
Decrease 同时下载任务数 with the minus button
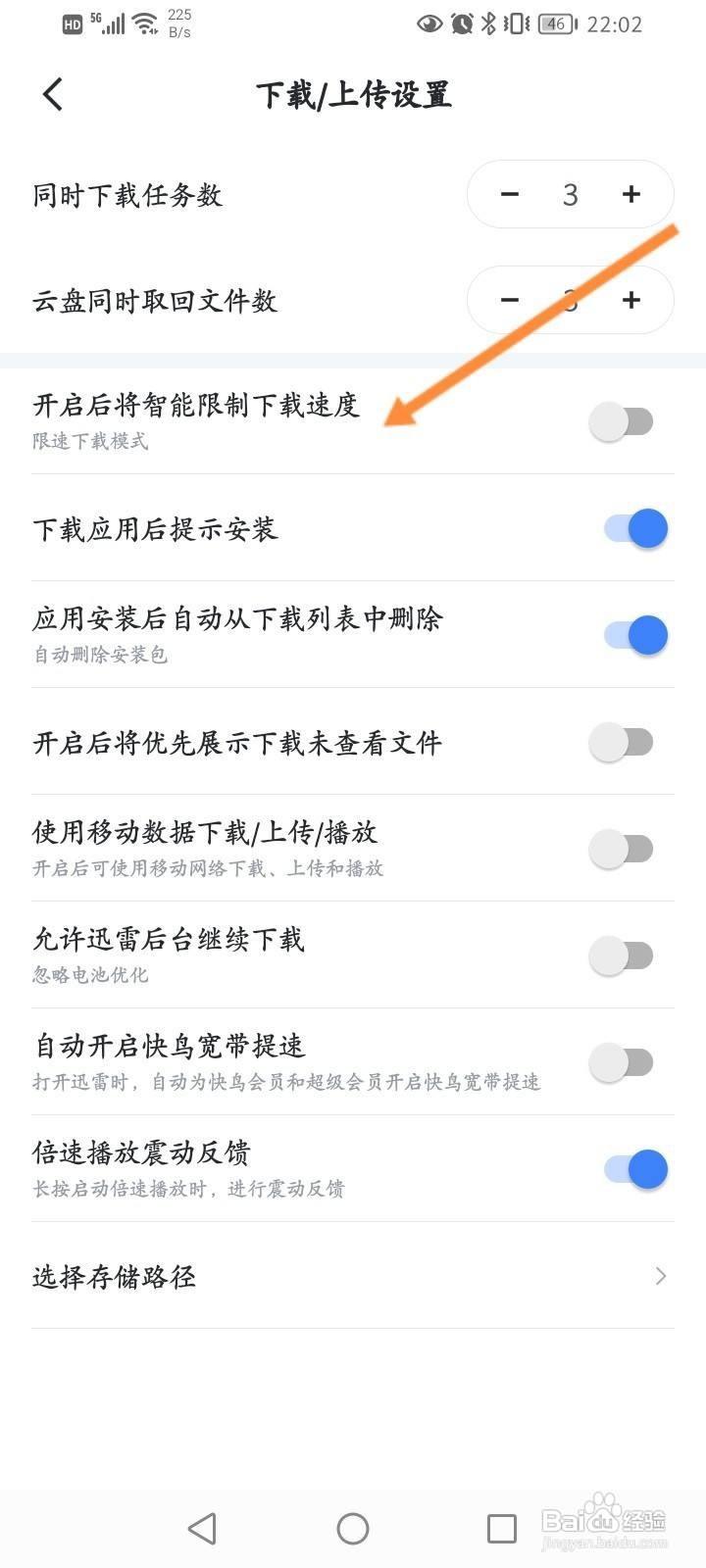pyautogui.click(x=510, y=194)
